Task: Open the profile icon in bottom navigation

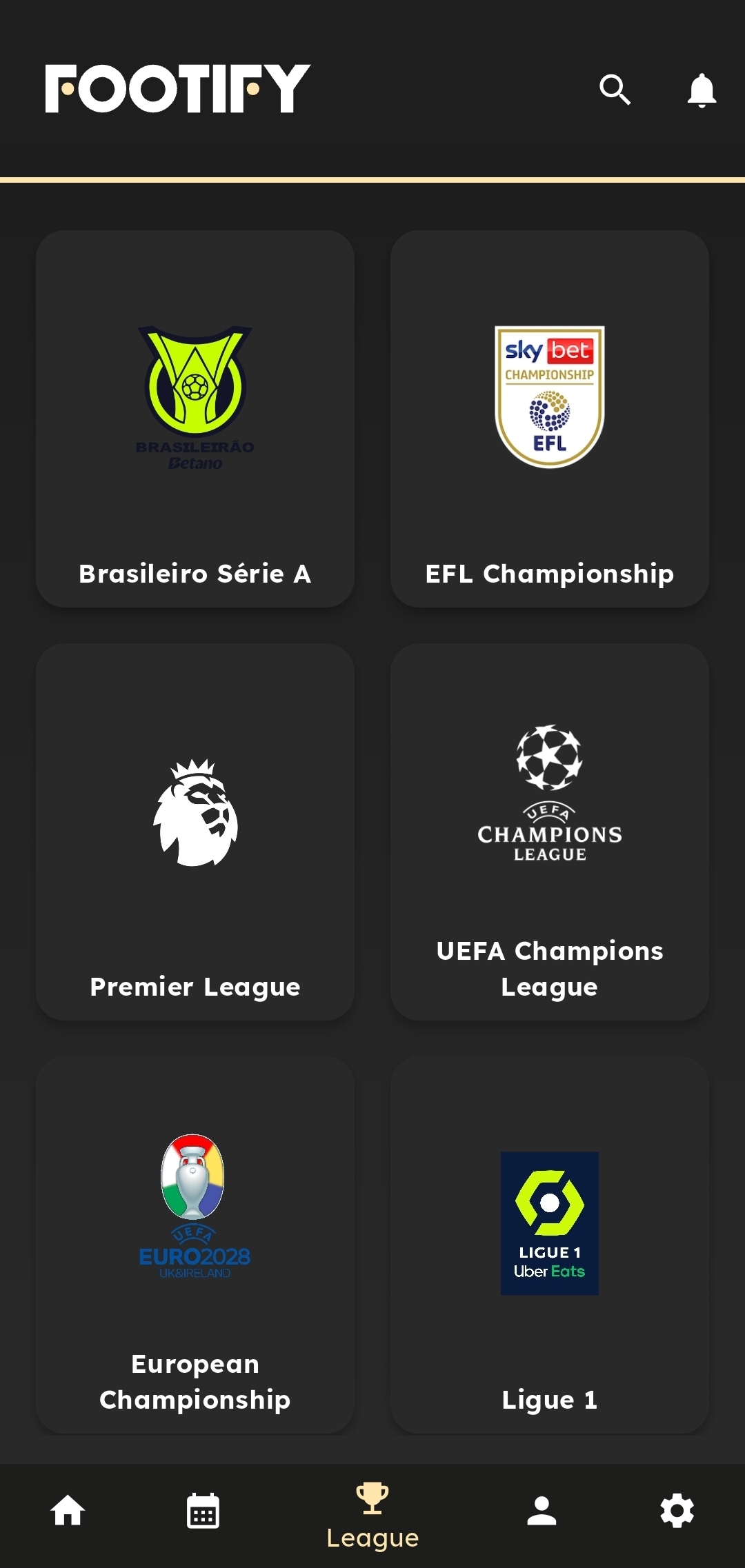Action: [542, 1510]
